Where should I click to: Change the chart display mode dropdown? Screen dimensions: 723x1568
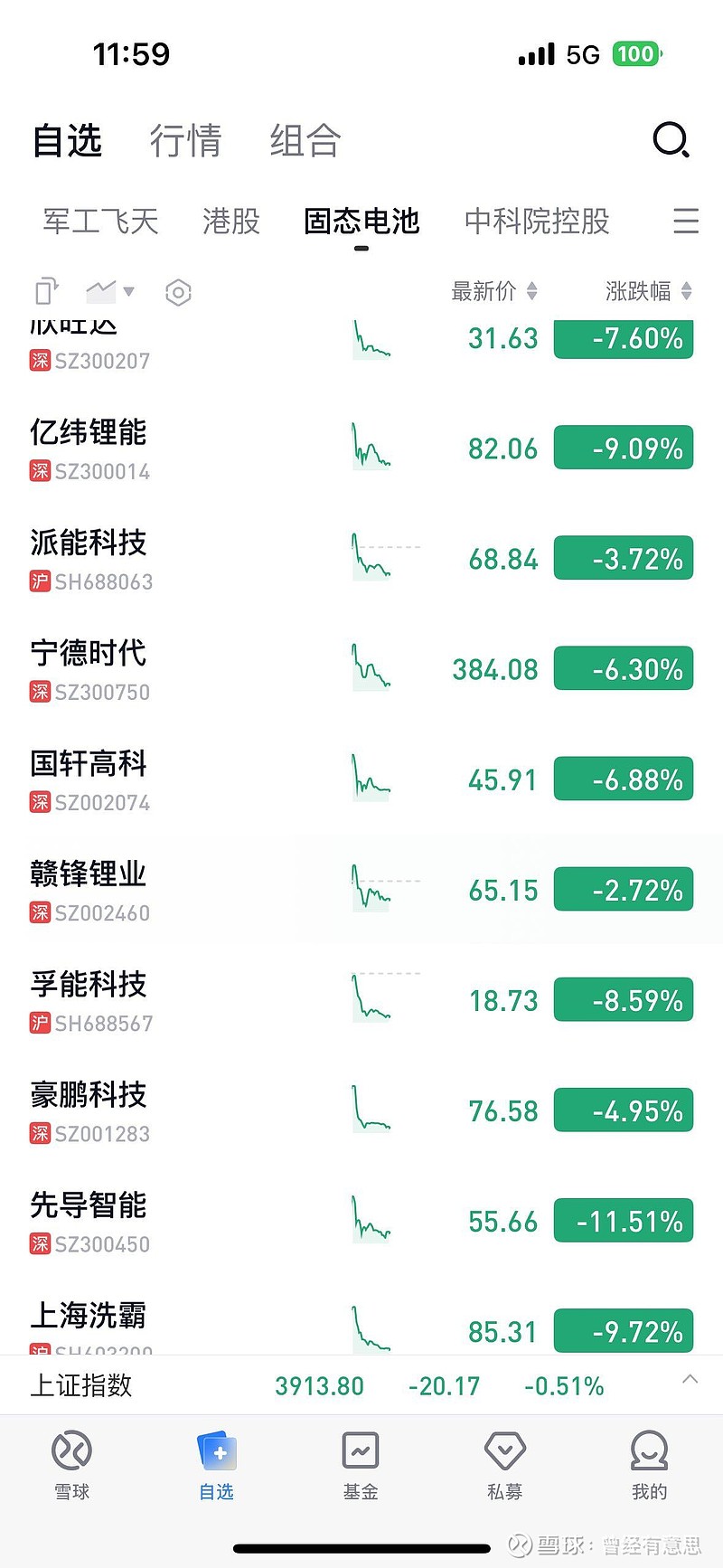point(110,291)
